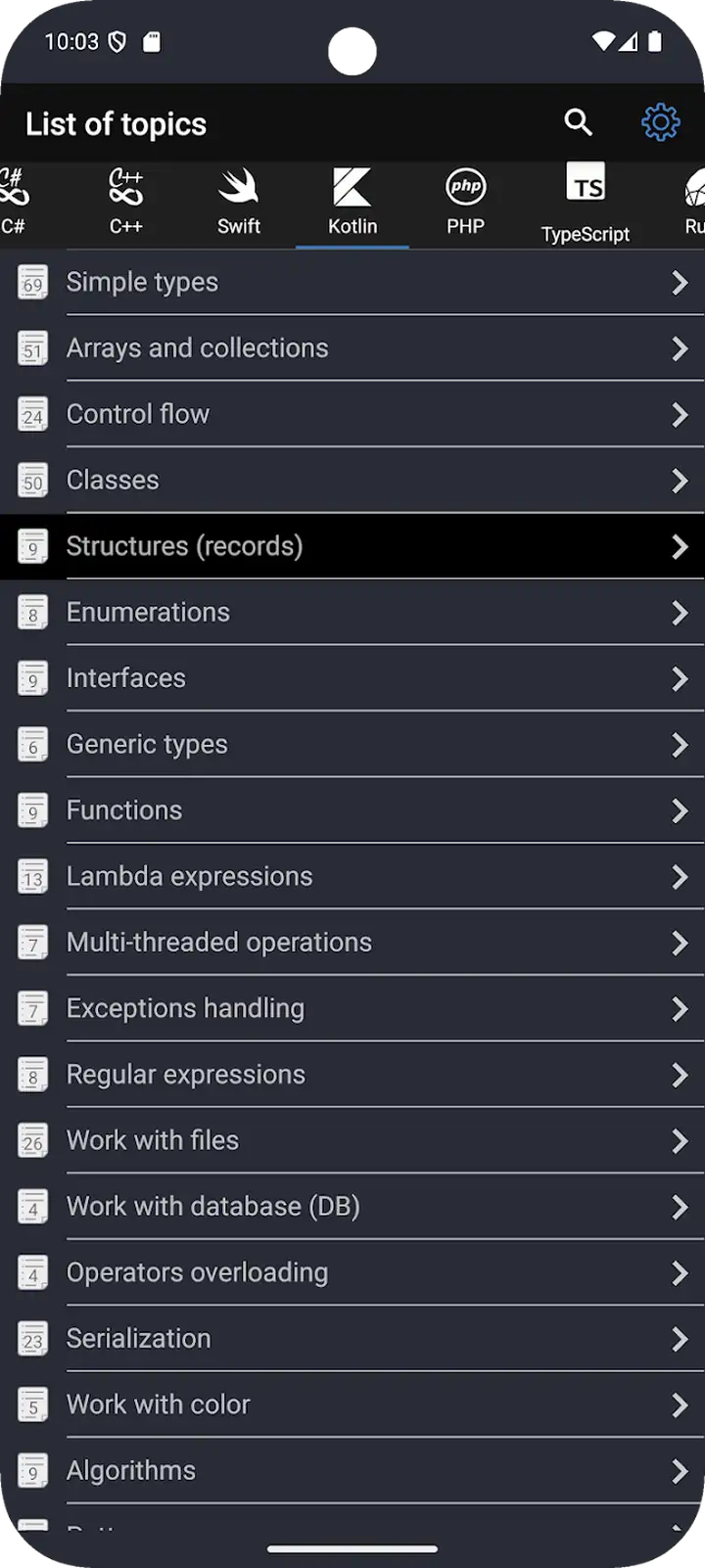Open the search icon

579,122
